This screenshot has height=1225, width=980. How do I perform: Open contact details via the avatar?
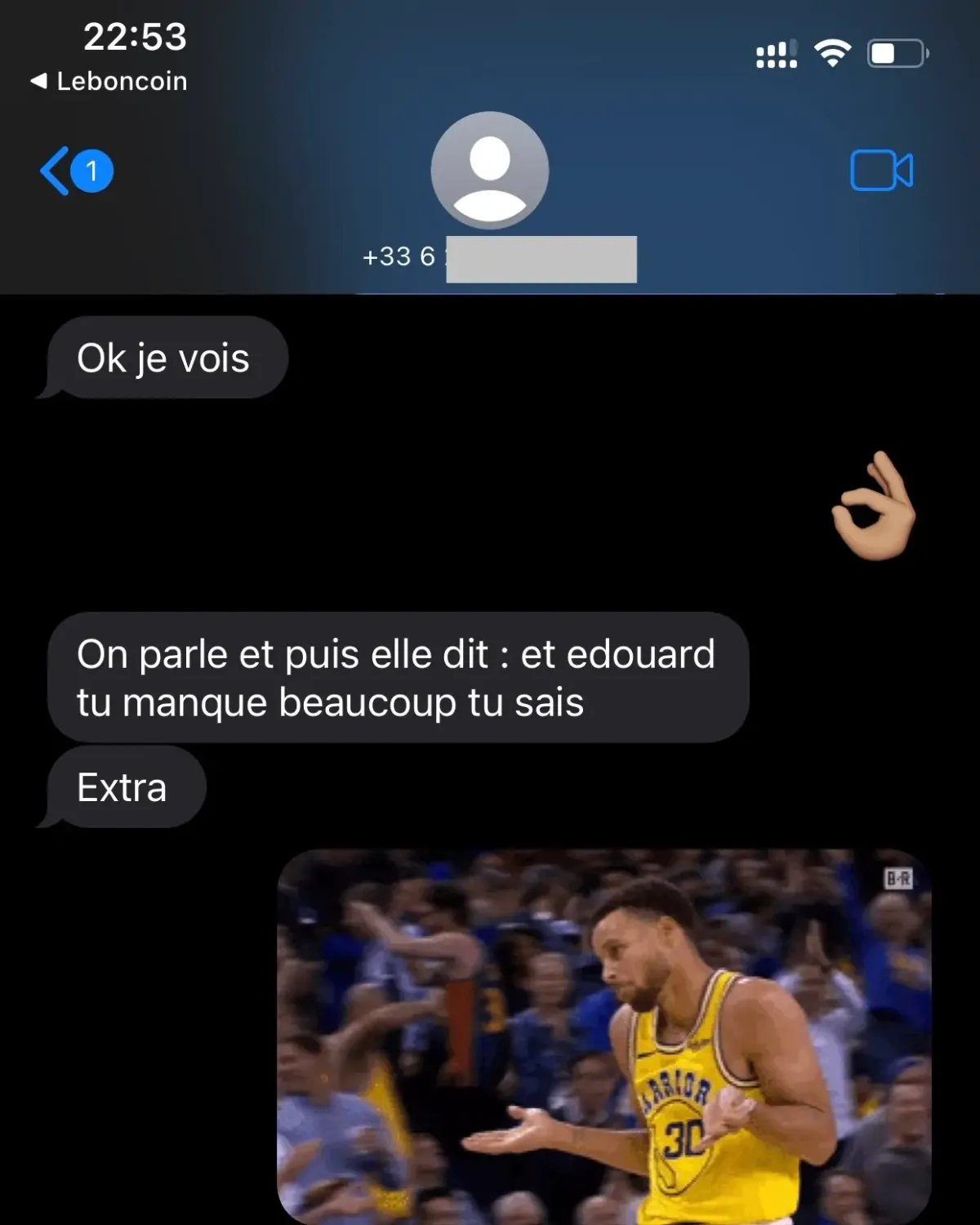pos(489,170)
